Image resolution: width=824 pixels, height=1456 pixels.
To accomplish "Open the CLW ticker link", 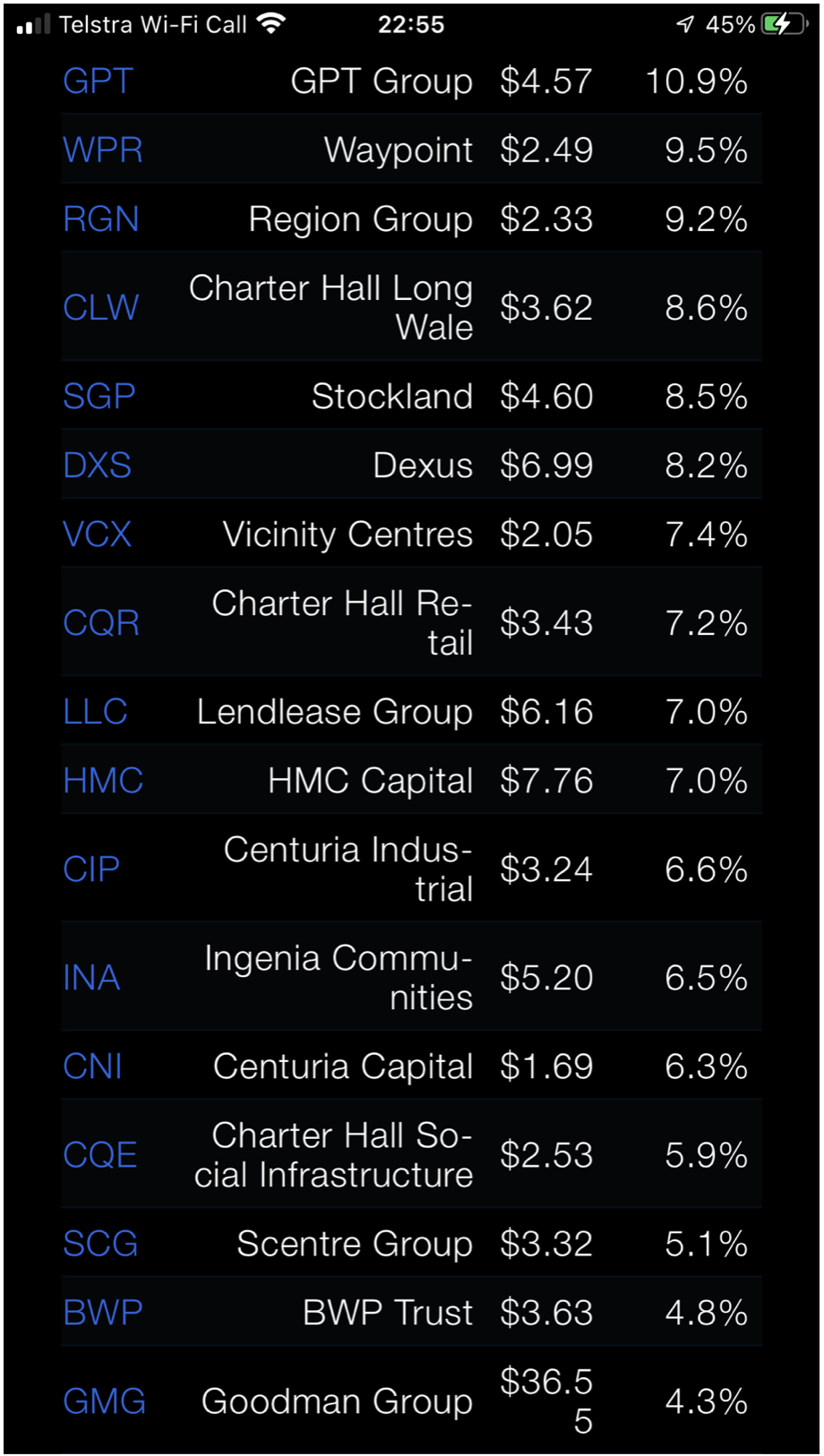I will pos(100,308).
